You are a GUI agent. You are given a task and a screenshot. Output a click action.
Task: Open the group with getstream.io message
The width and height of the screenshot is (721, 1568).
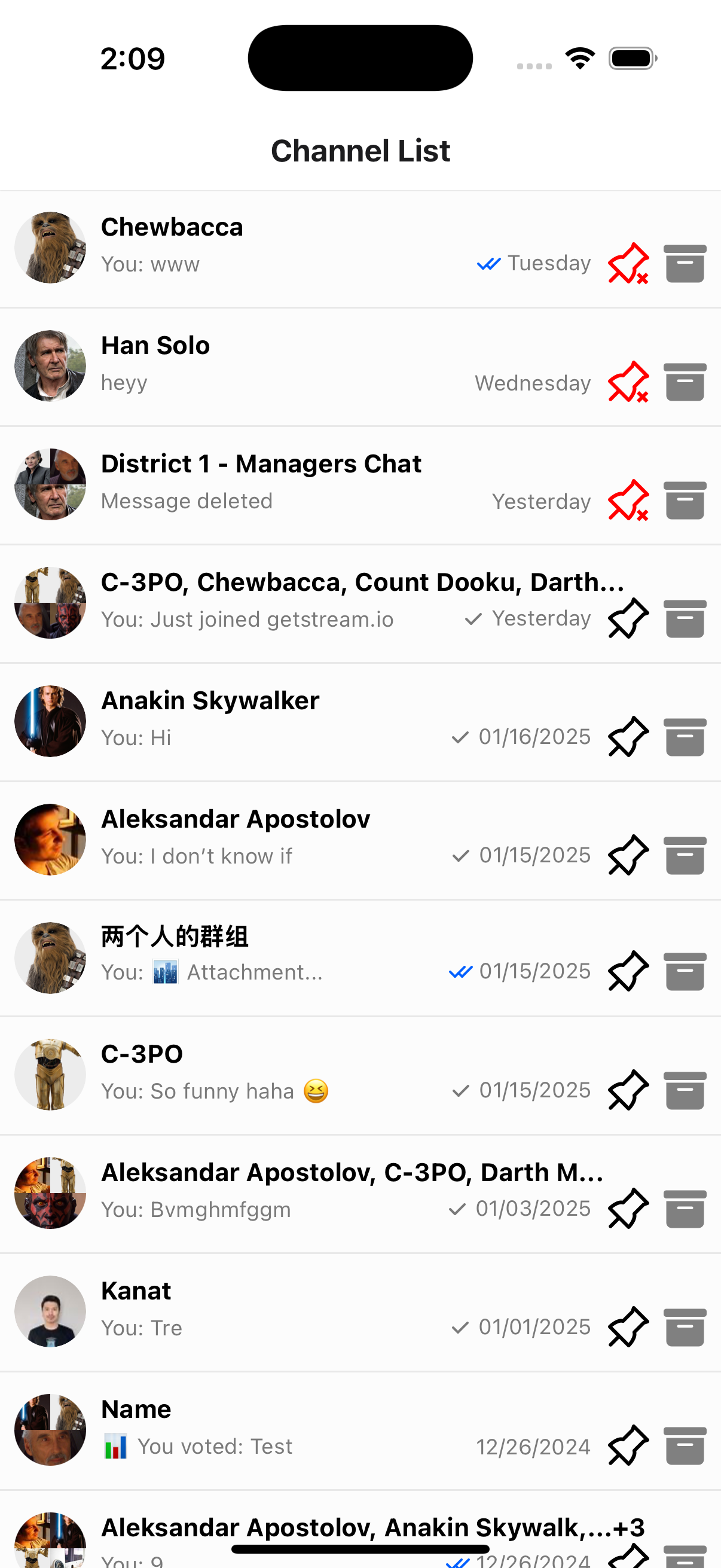pos(274,602)
